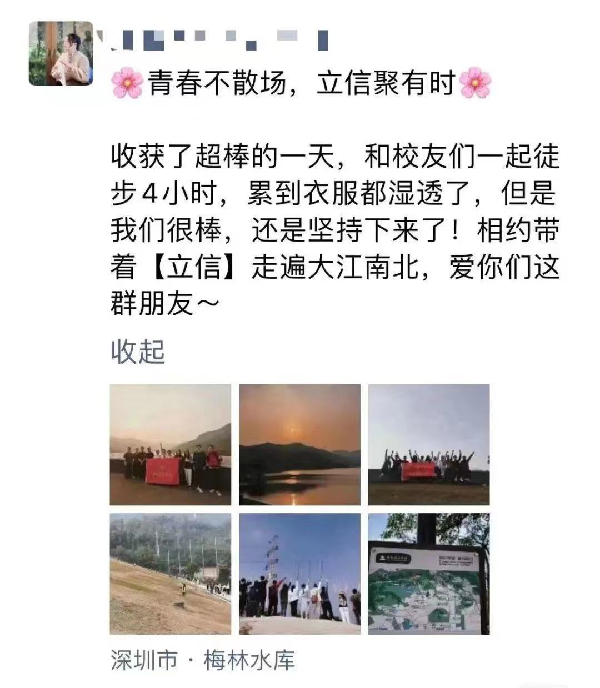
Task: Open the photo of people under power tower
Action: (299, 574)
